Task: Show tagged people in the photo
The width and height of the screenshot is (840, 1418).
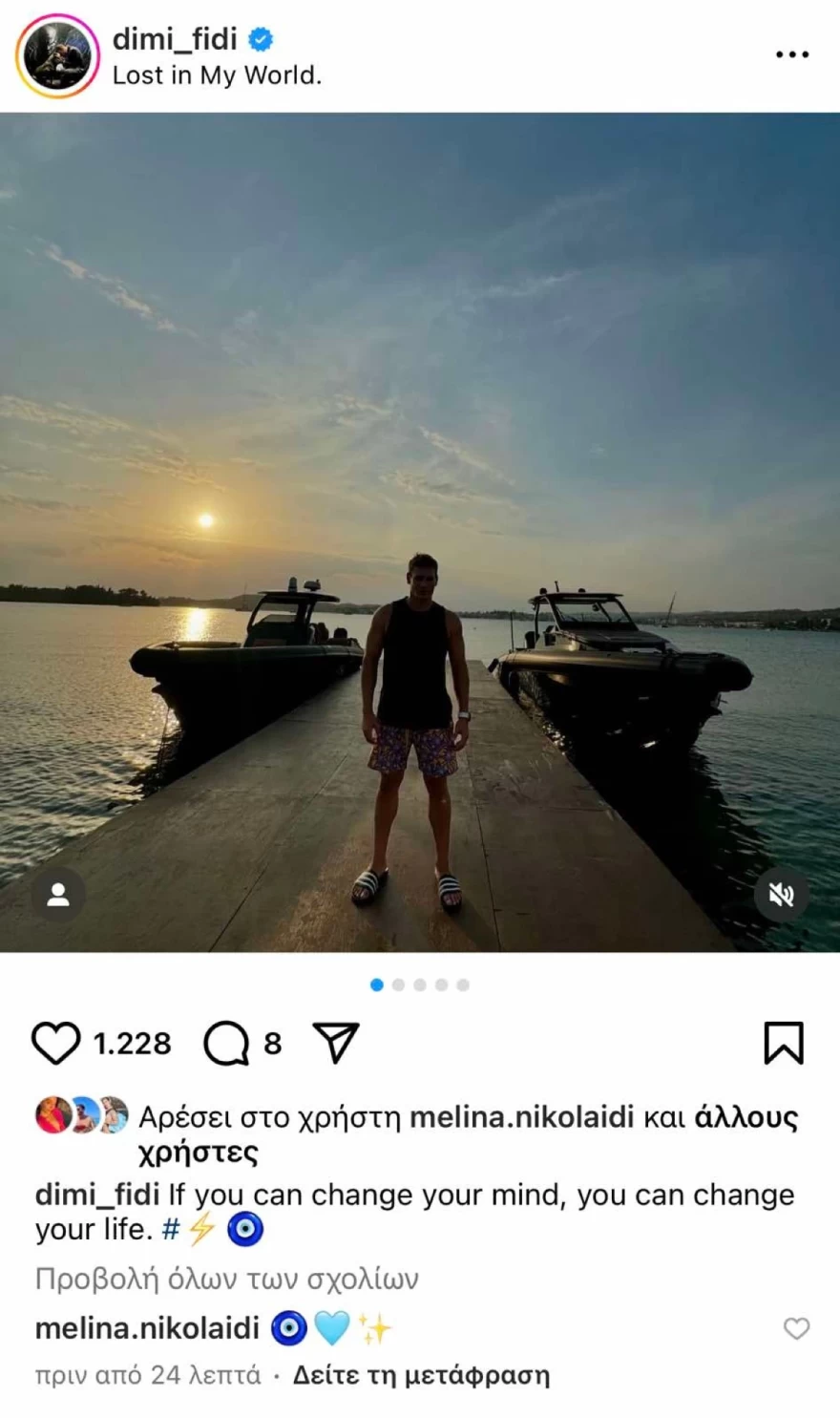Action: (x=58, y=895)
